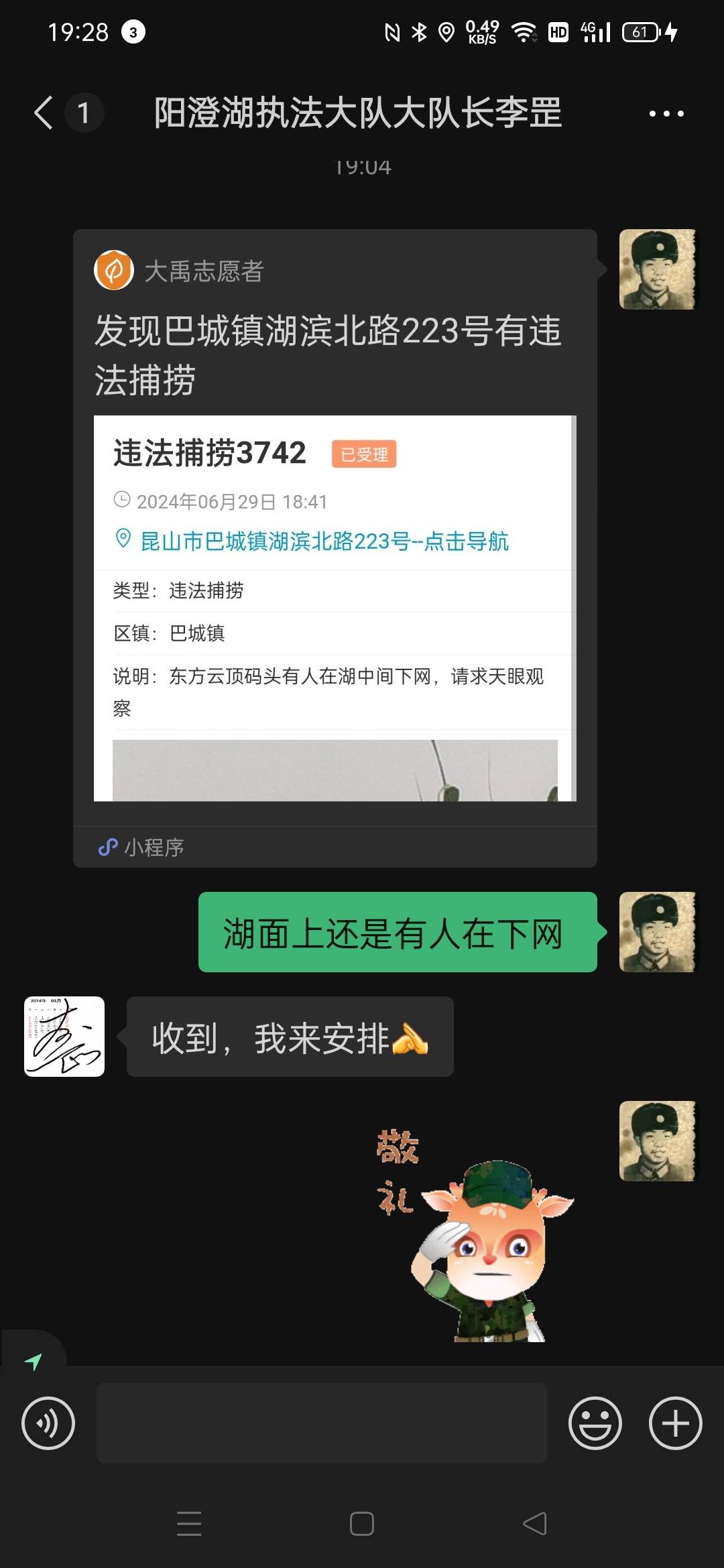Image resolution: width=724 pixels, height=1568 pixels.
Task: Tap the message text input box
Action: point(322,1423)
